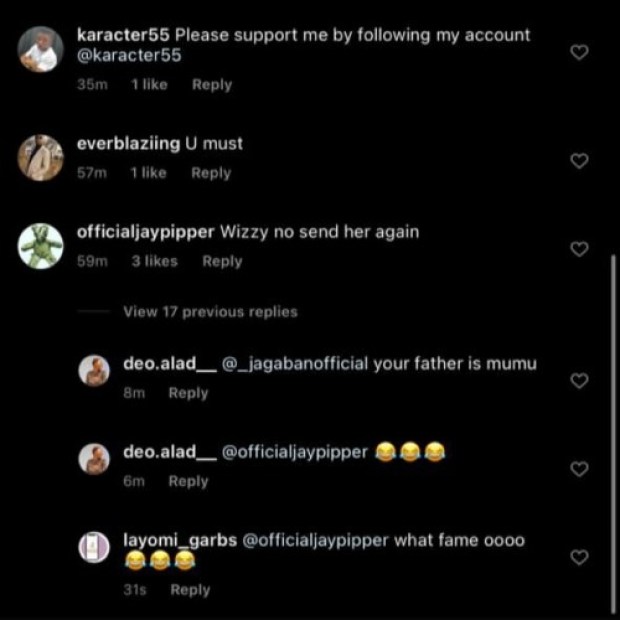Reply to layomi_garbs' comment
Image resolution: width=620 pixels, height=620 pixels.
(190, 590)
